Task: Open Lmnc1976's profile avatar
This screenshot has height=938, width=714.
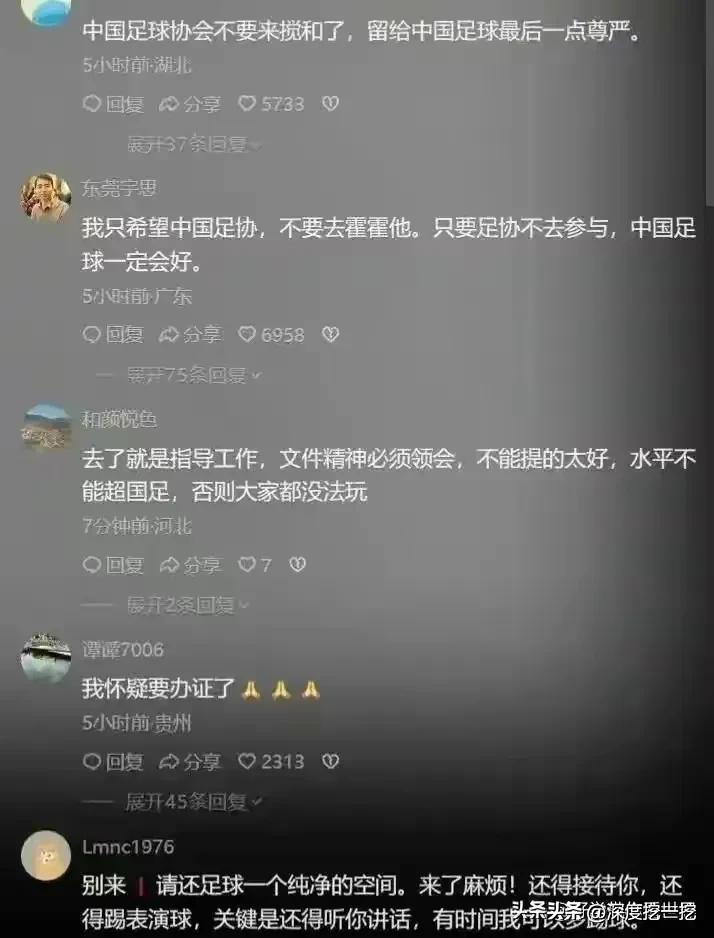Action: (x=46, y=856)
